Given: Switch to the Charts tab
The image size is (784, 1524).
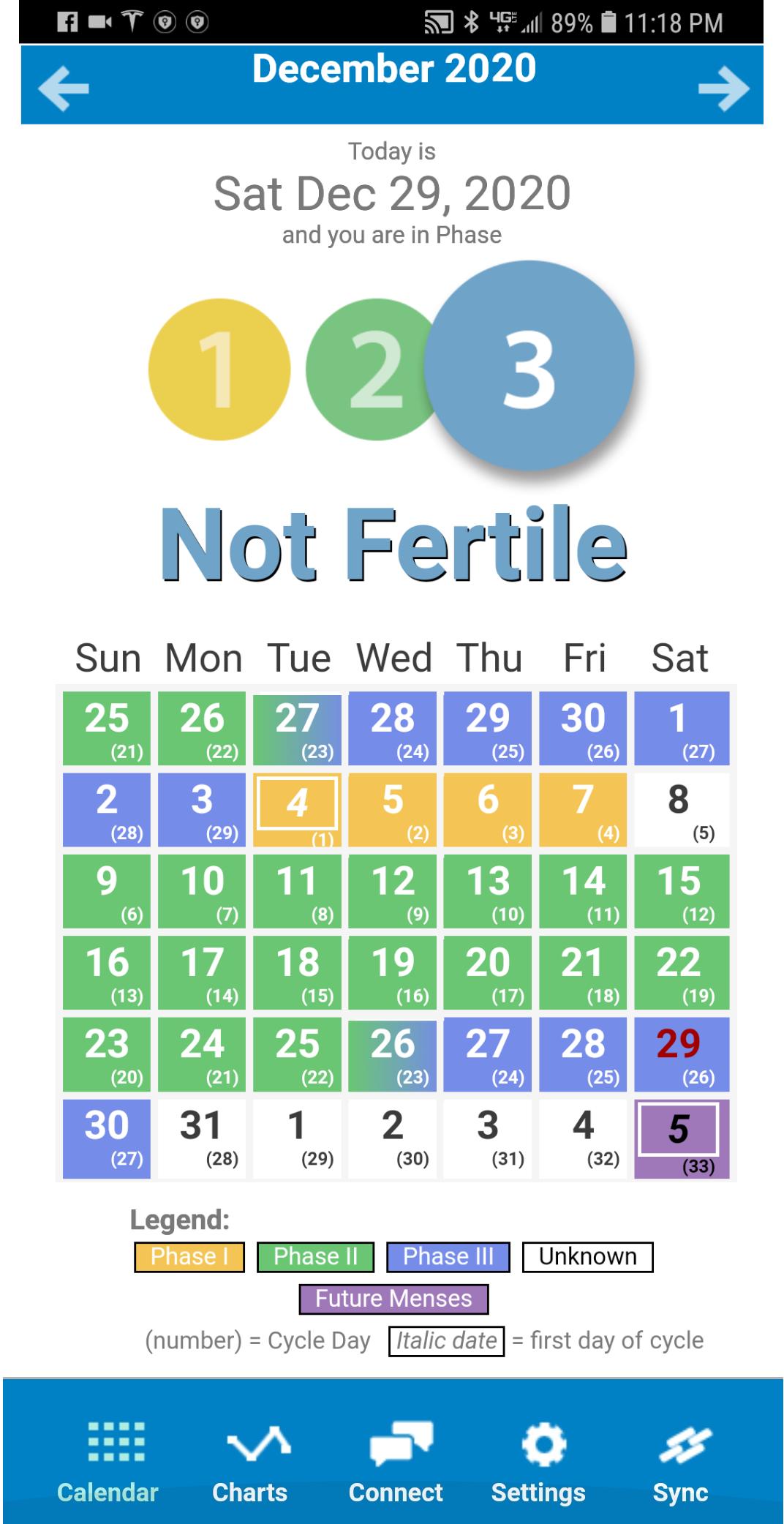Looking at the screenshot, I should pos(249,1459).
